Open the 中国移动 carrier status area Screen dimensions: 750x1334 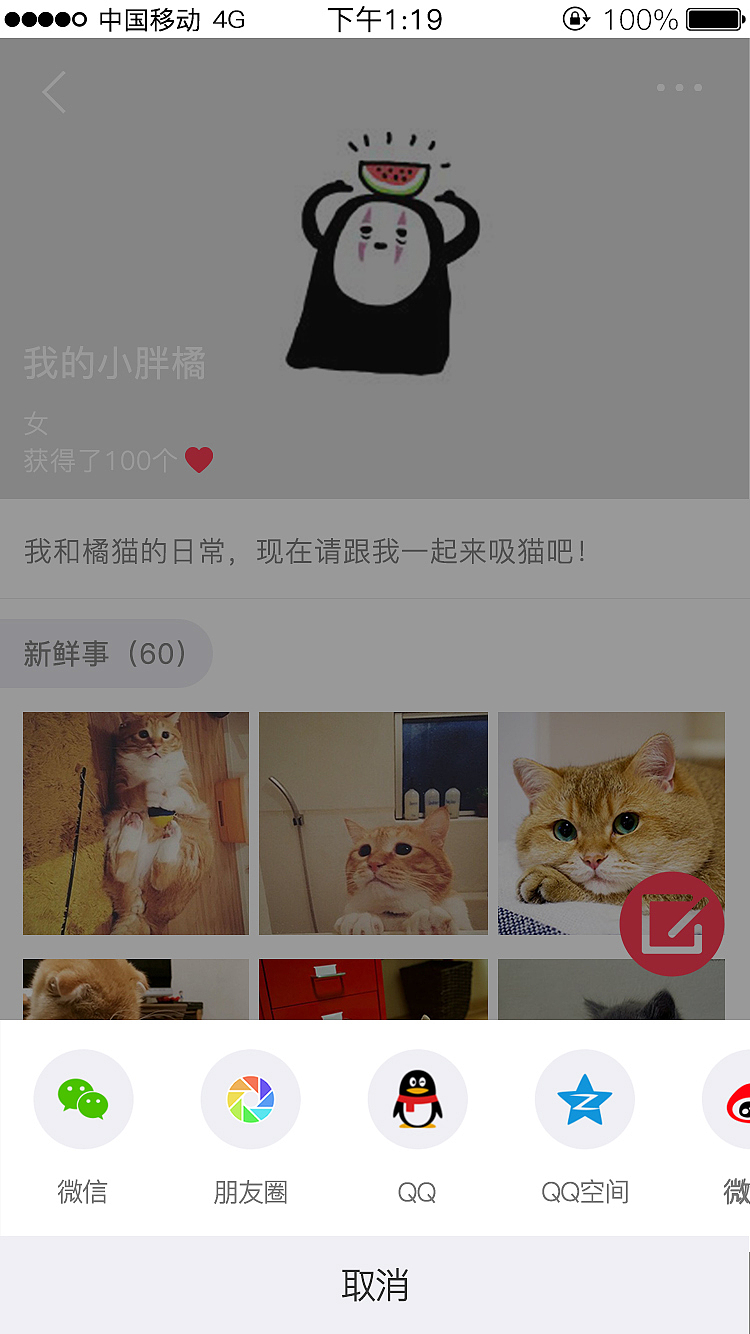coord(150,18)
